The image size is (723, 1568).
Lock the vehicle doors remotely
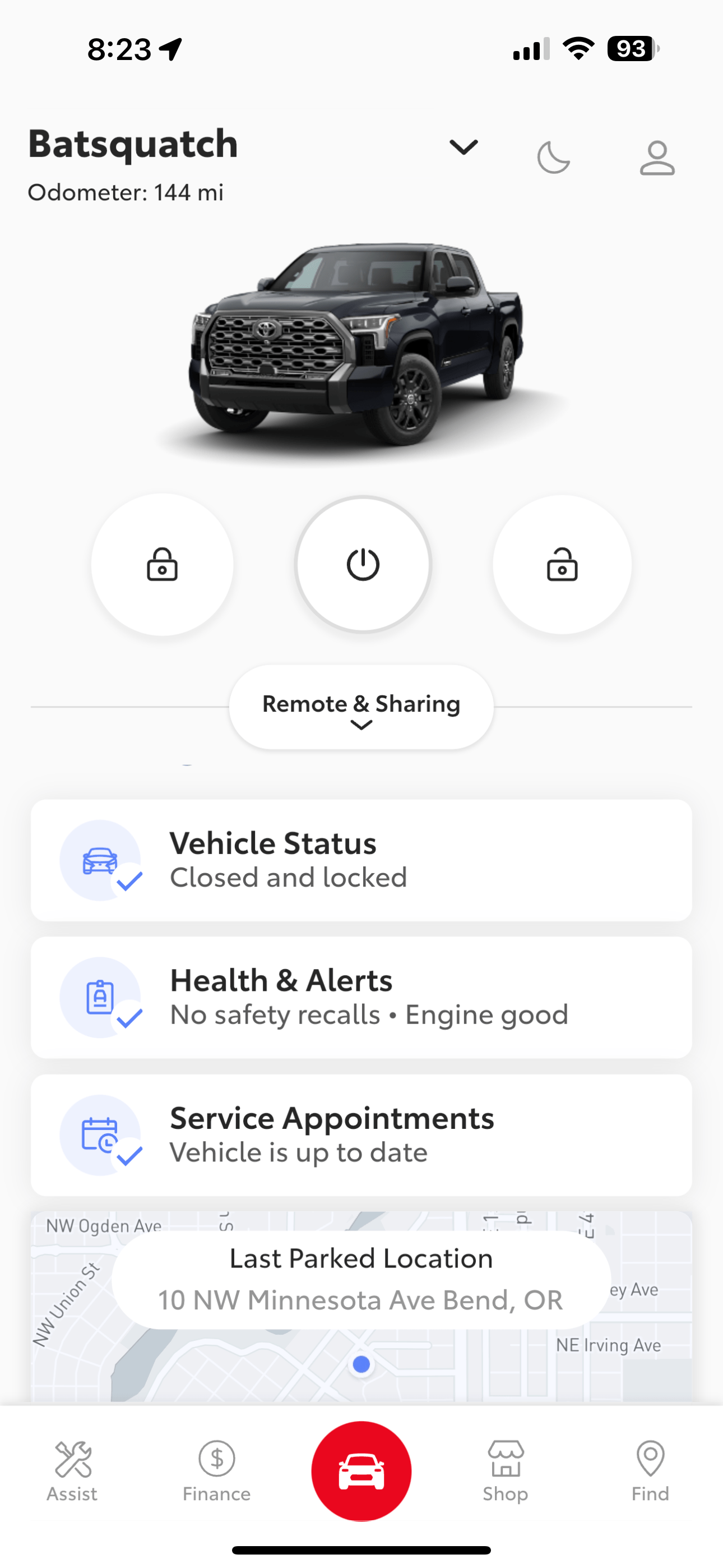(x=163, y=565)
